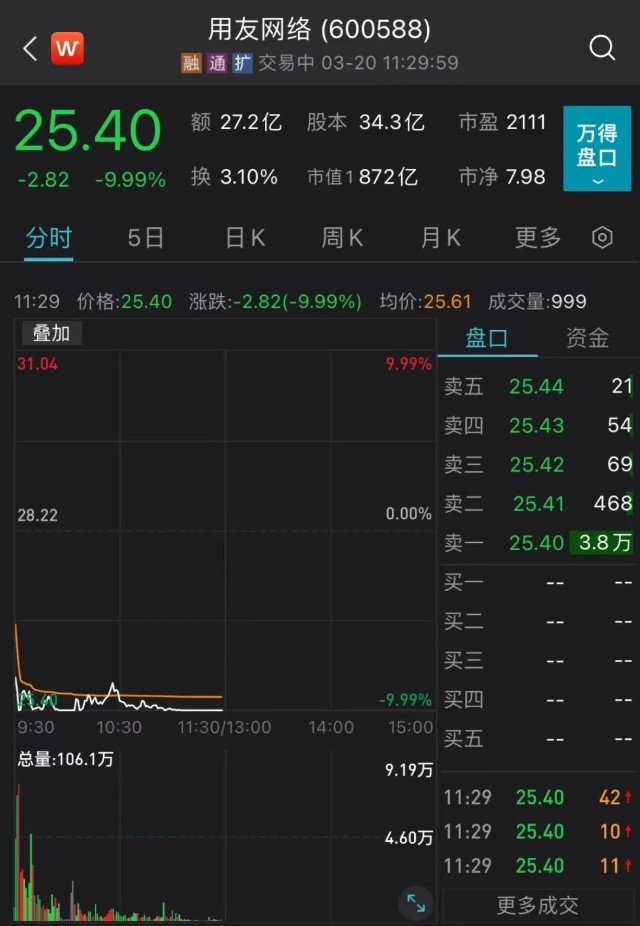Switch to the 日K chart tab
The height and width of the screenshot is (926, 640).
pyautogui.click(x=244, y=238)
